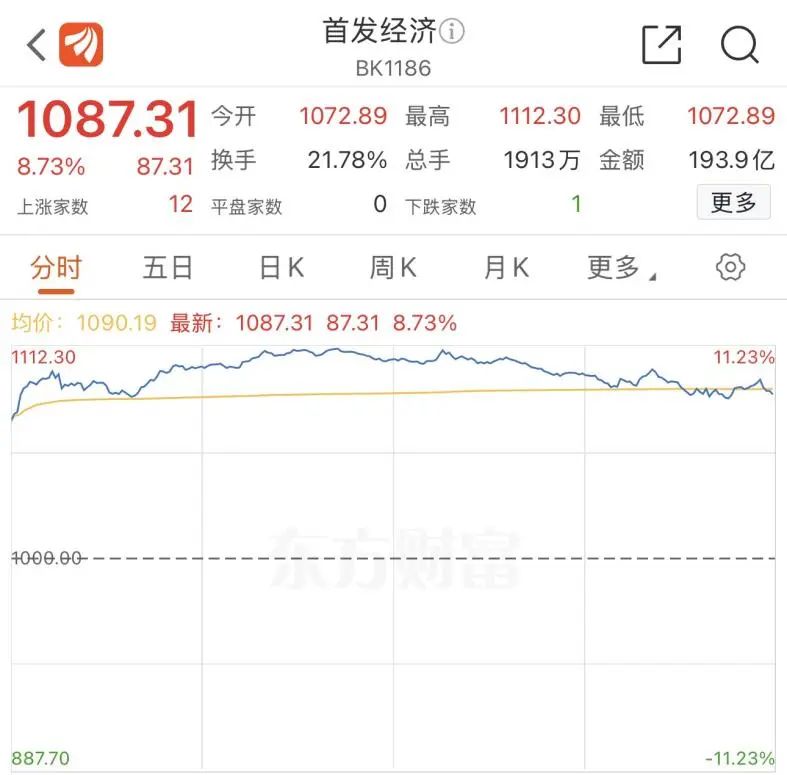This screenshot has width=787, height=775.
Task: Switch to the 周K chart tab
Action: point(393,267)
